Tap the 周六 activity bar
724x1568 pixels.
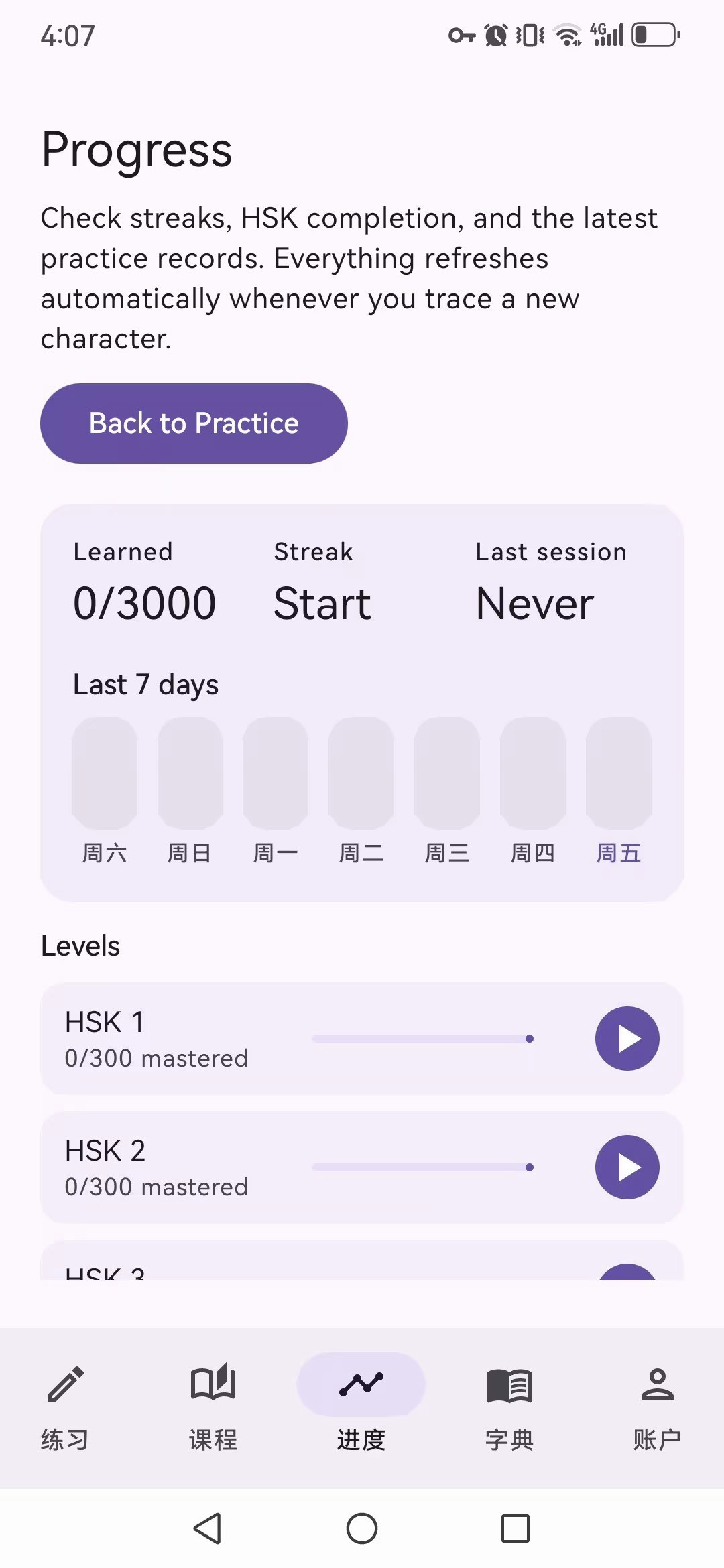click(x=105, y=774)
